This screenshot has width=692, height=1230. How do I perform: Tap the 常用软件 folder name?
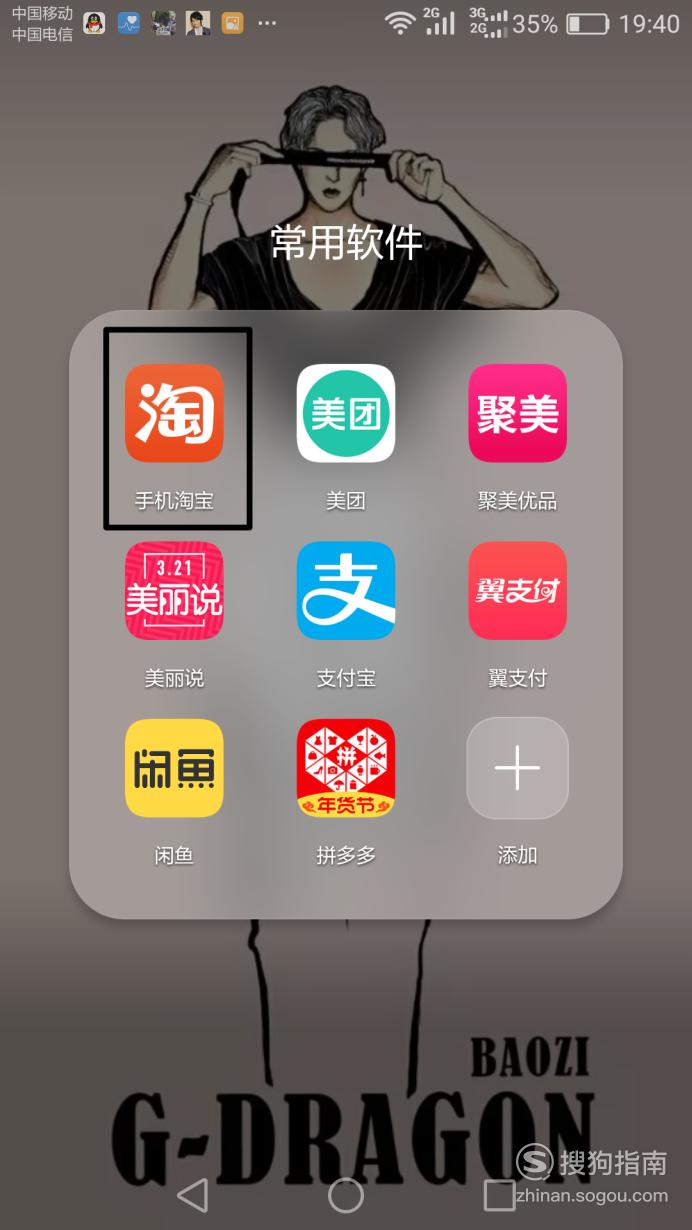(x=346, y=243)
